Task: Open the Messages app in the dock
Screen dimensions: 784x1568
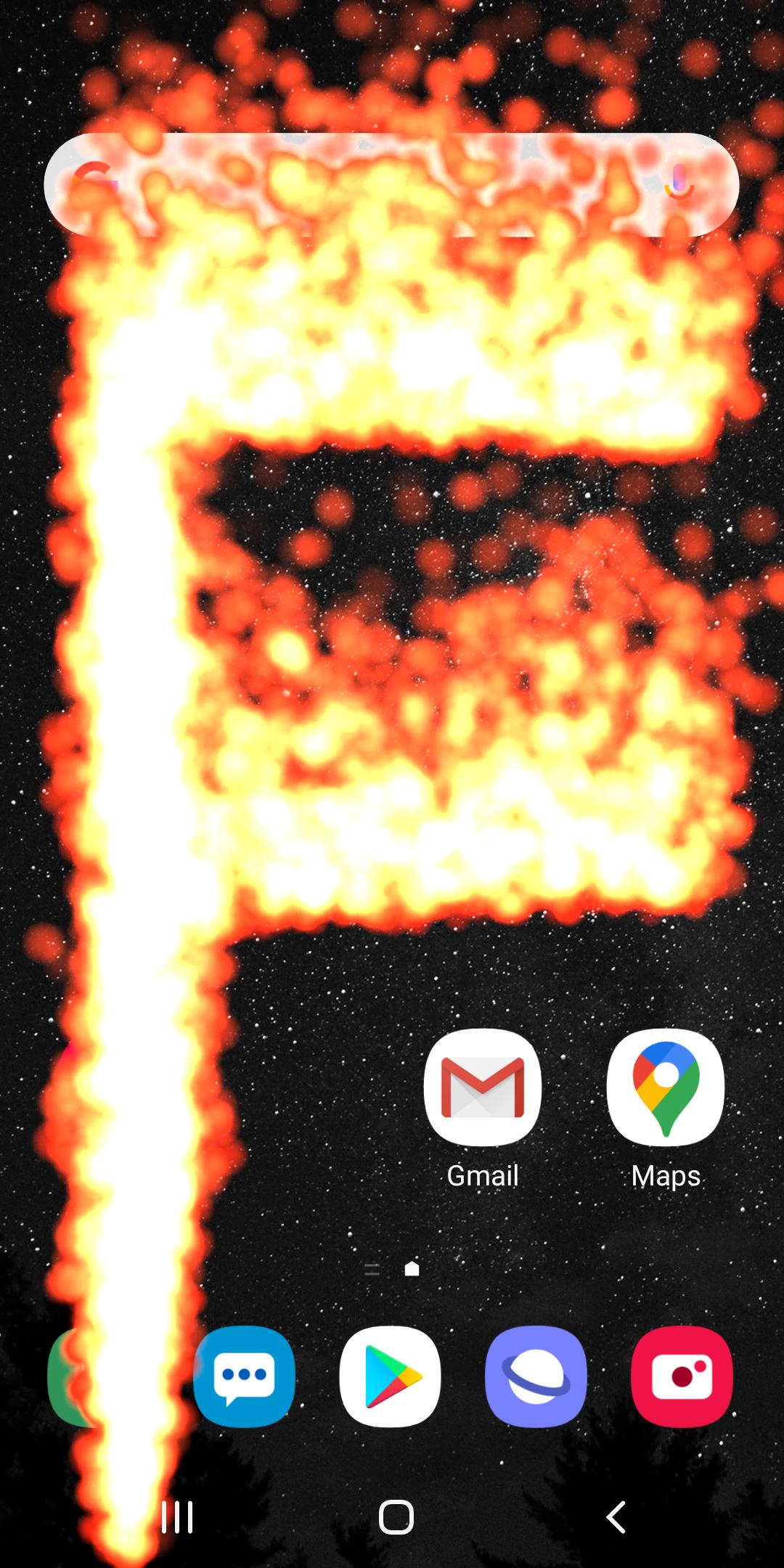Action: 244,1376
